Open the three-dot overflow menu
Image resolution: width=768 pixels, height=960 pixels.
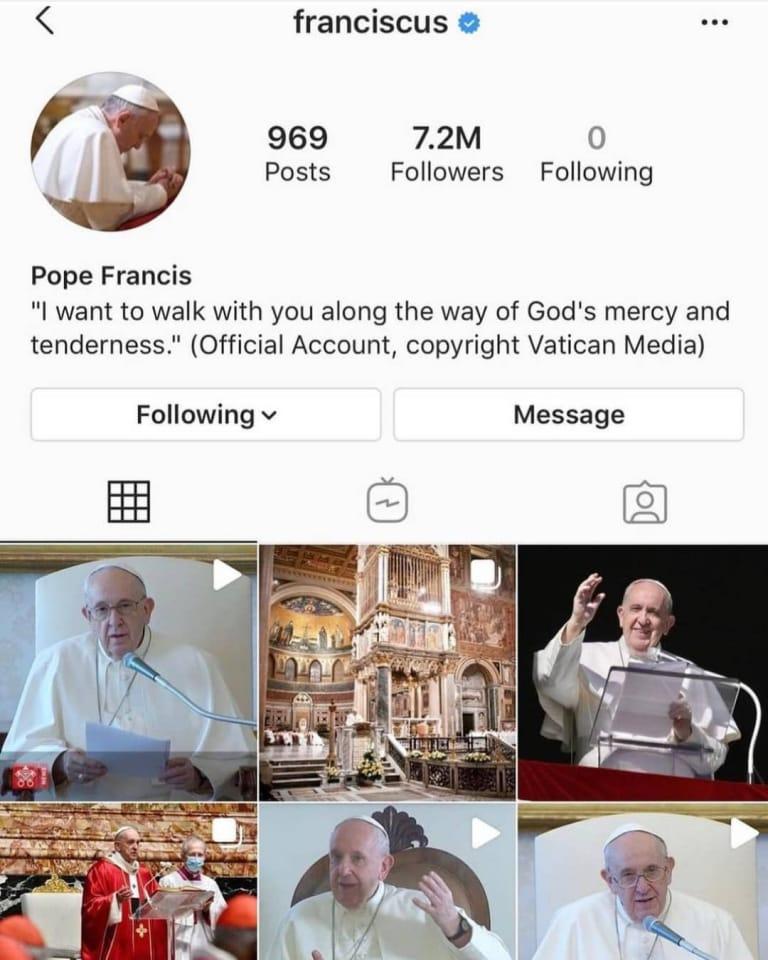tap(714, 23)
